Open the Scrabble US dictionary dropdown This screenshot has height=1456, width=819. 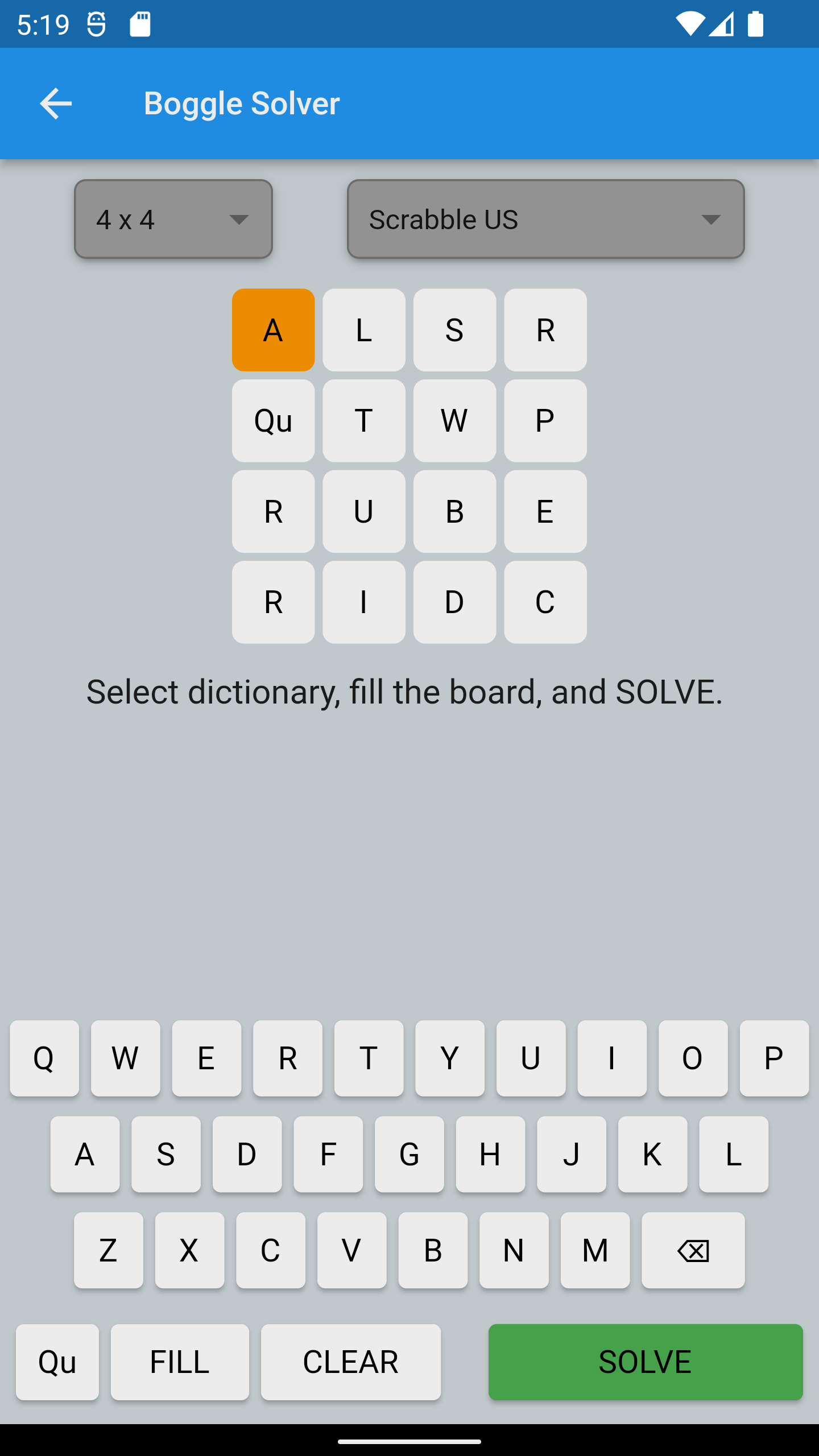545,220
